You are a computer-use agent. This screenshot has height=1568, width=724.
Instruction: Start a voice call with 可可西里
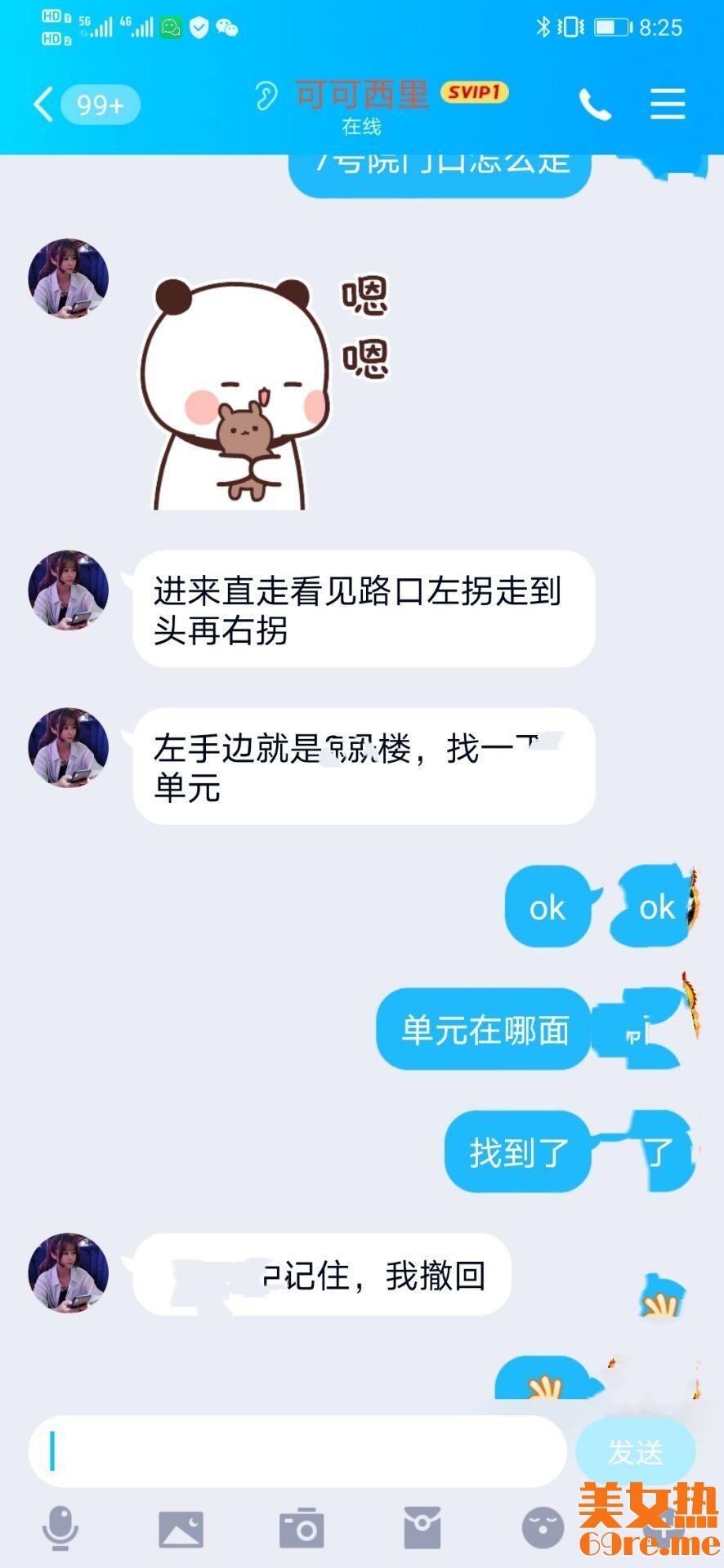[595, 105]
